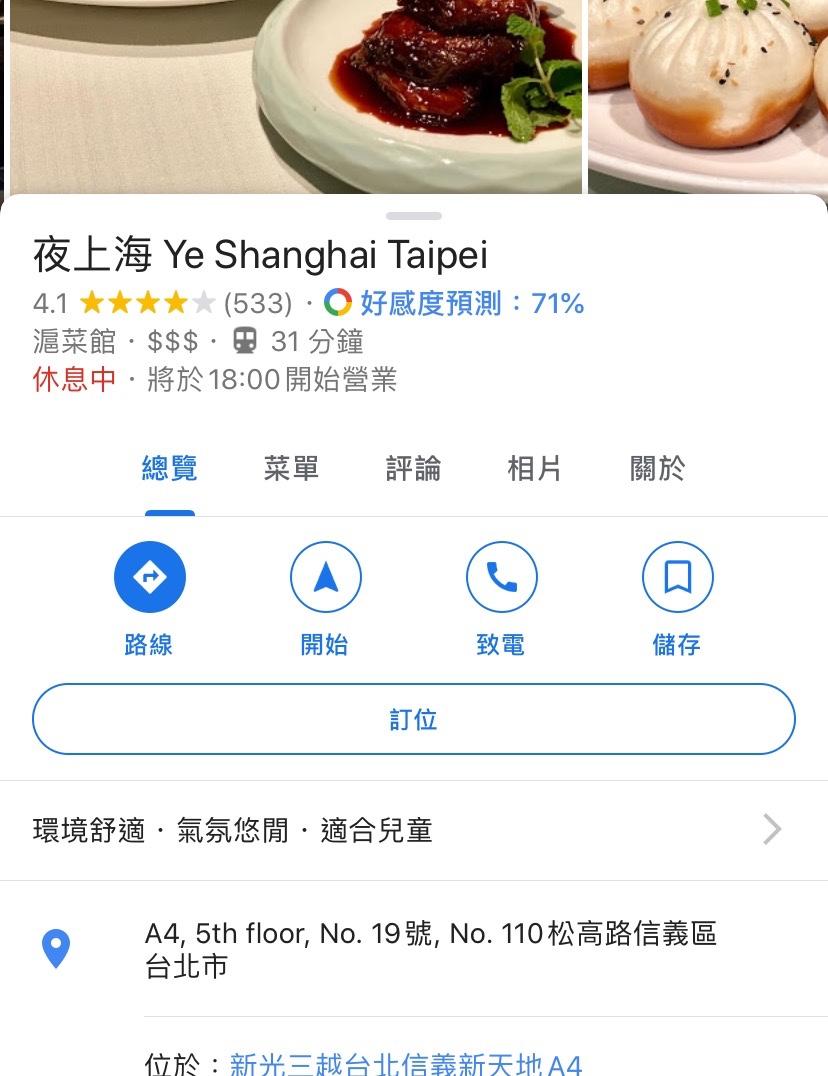Open the address row for 松高路信義區

(430, 949)
